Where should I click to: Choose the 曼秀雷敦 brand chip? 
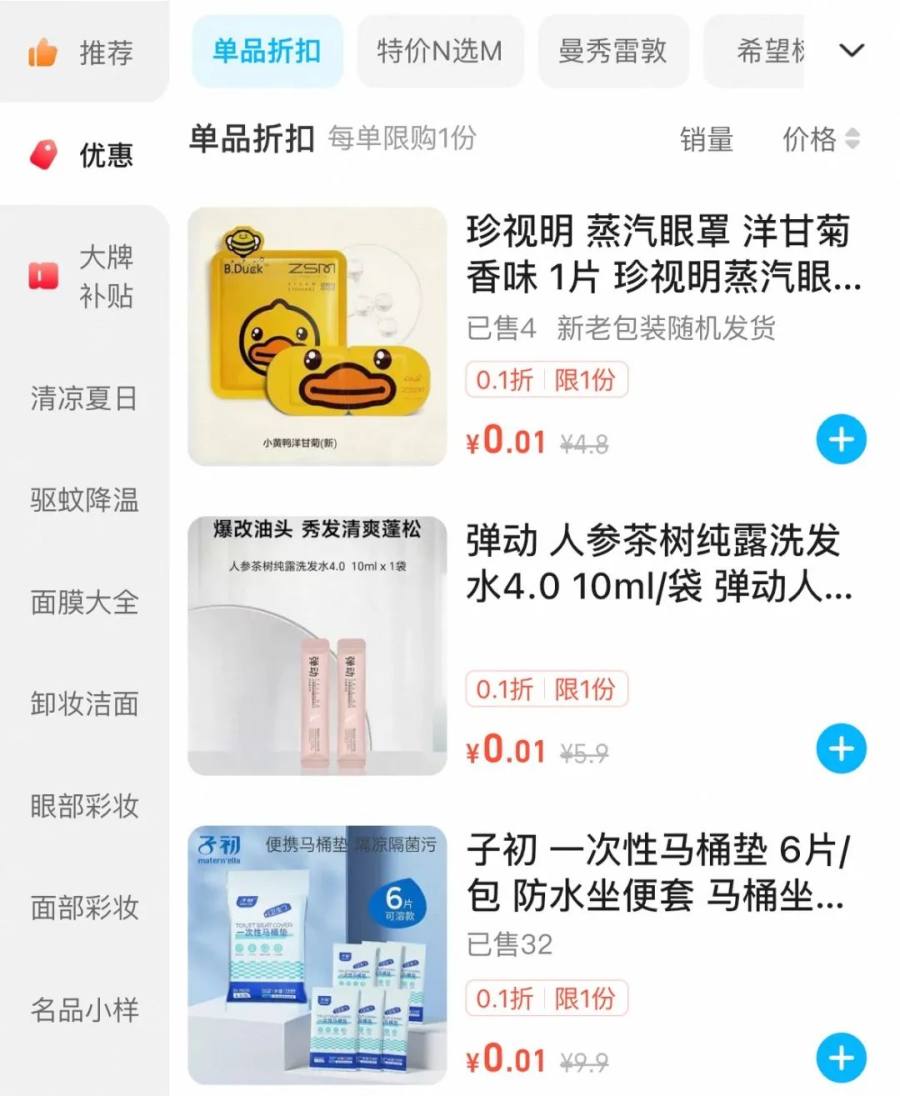[612, 51]
